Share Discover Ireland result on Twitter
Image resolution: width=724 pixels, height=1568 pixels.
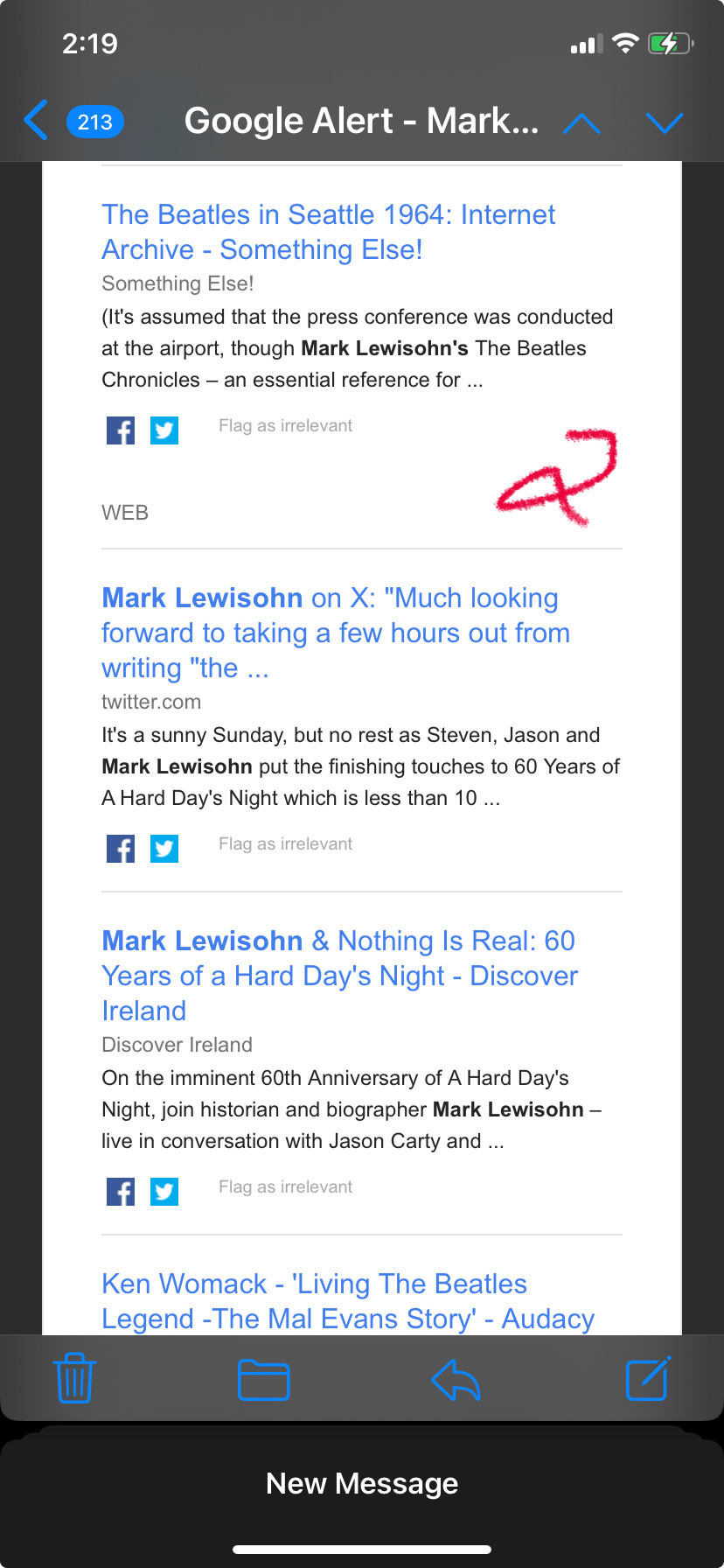point(164,1192)
